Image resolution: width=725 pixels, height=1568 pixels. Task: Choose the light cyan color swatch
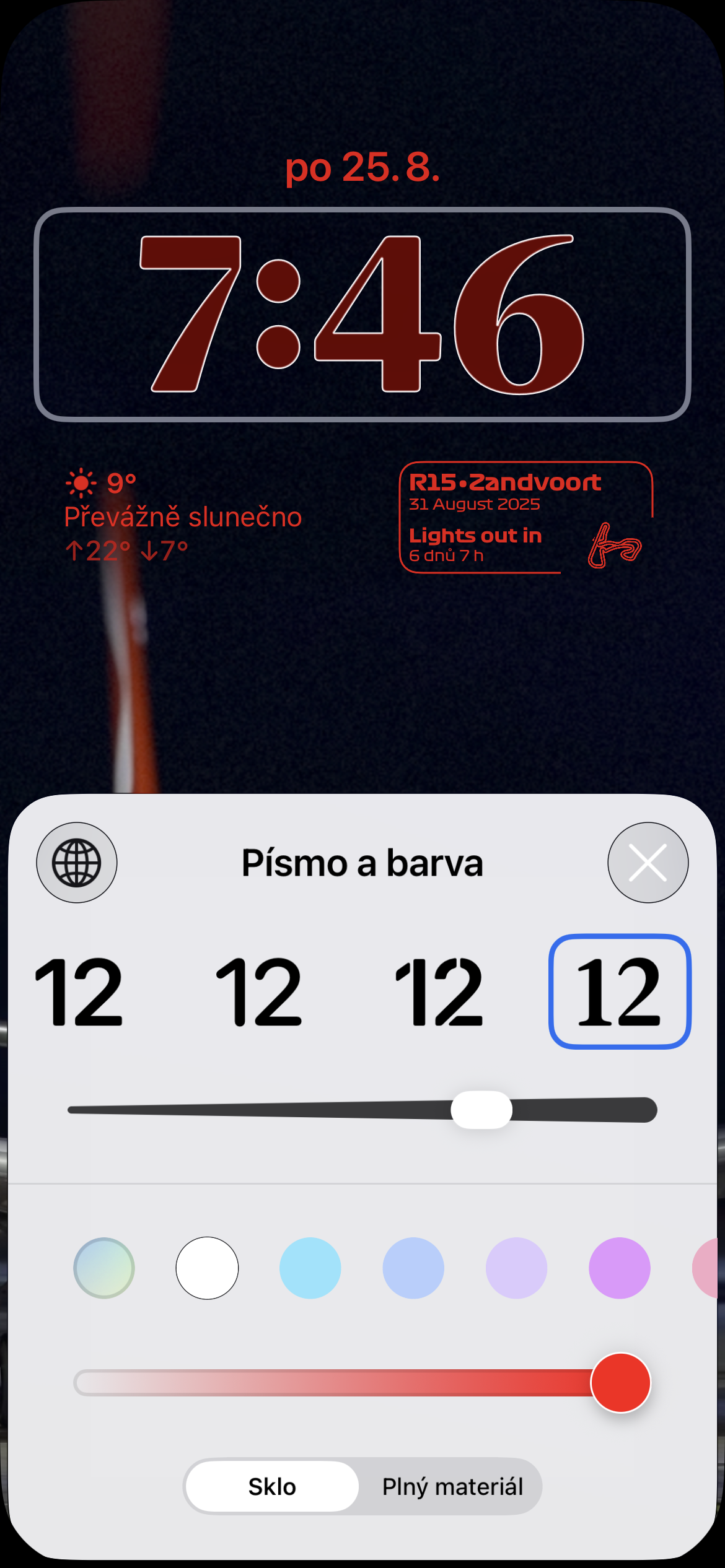click(310, 1268)
